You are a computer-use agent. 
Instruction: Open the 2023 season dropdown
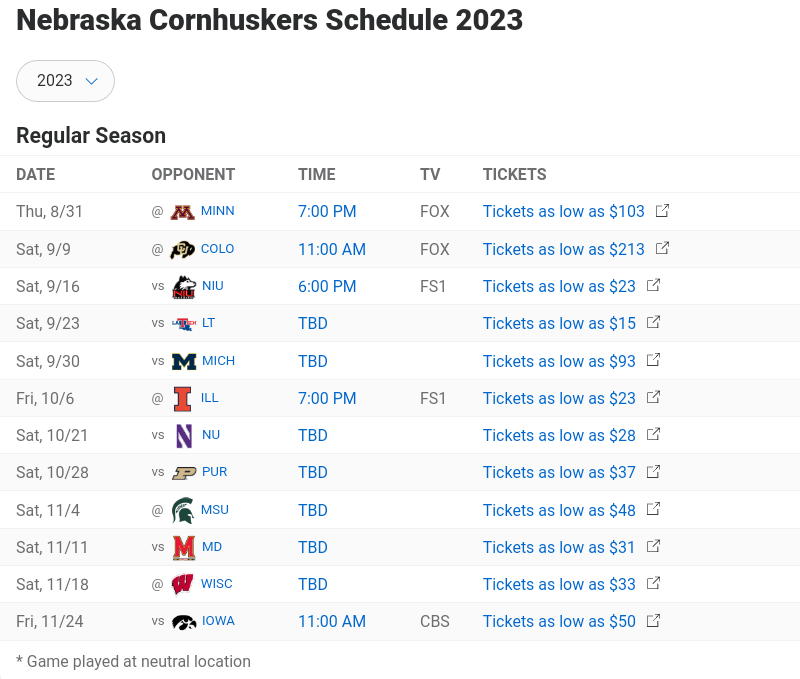(66, 81)
